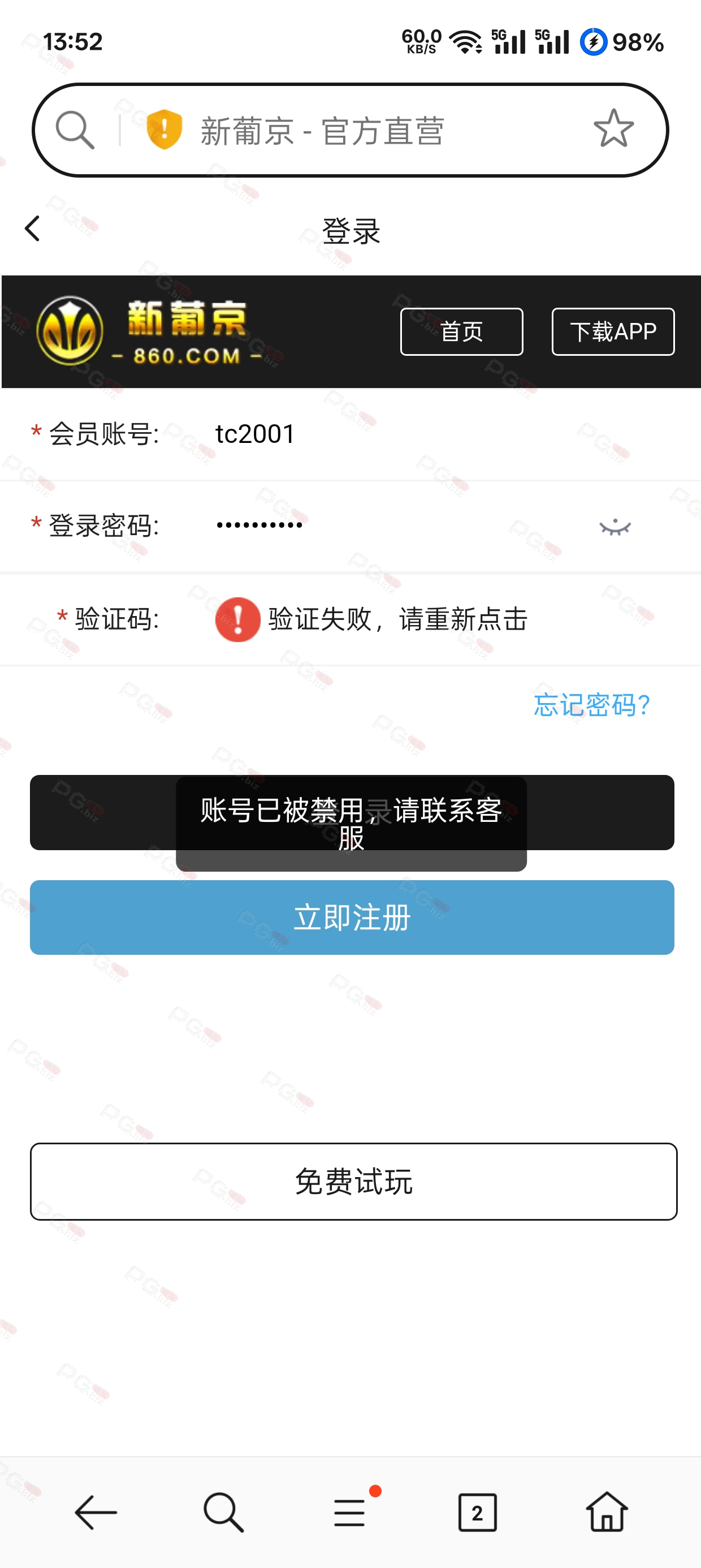The image size is (701, 1568).
Task: Bookmark this page with the star icon
Action: coord(613,128)
